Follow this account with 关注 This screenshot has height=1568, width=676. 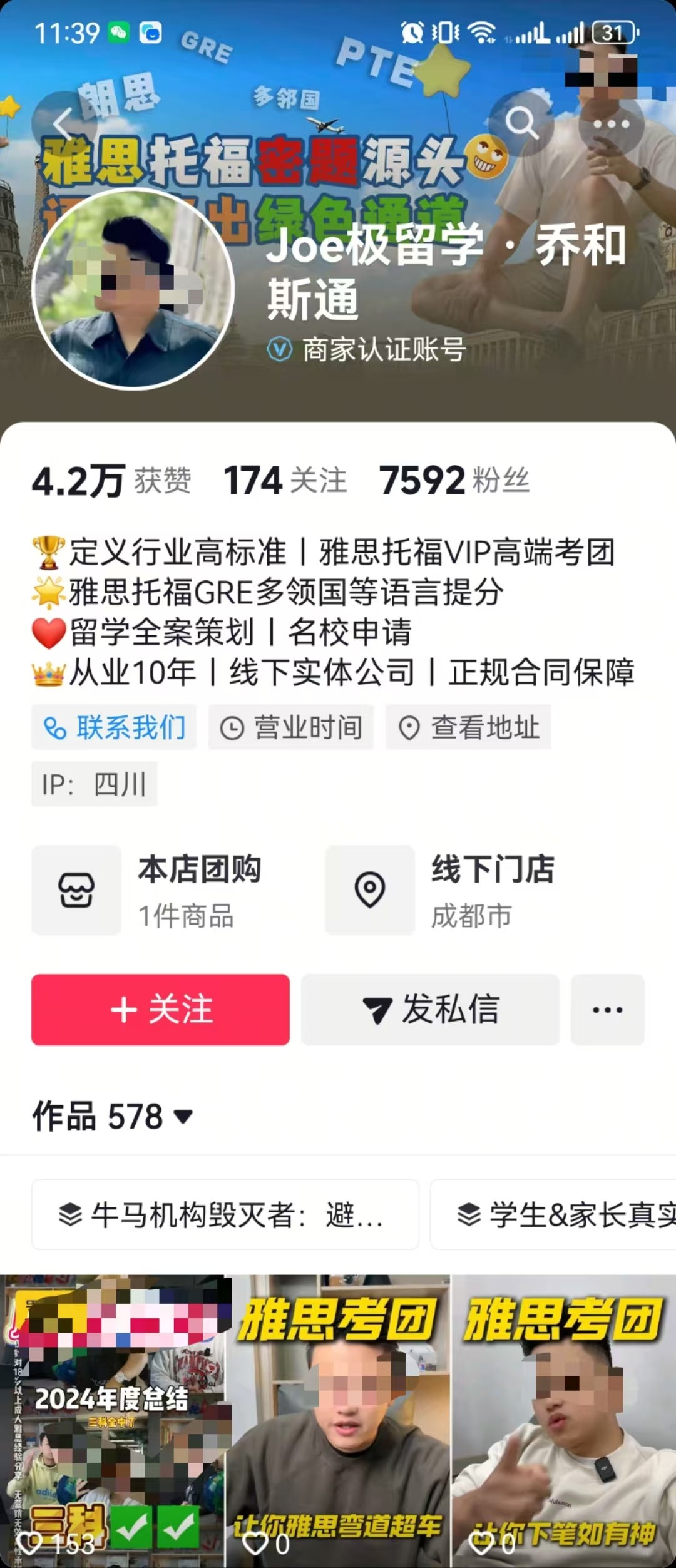tap(160, 1010)
